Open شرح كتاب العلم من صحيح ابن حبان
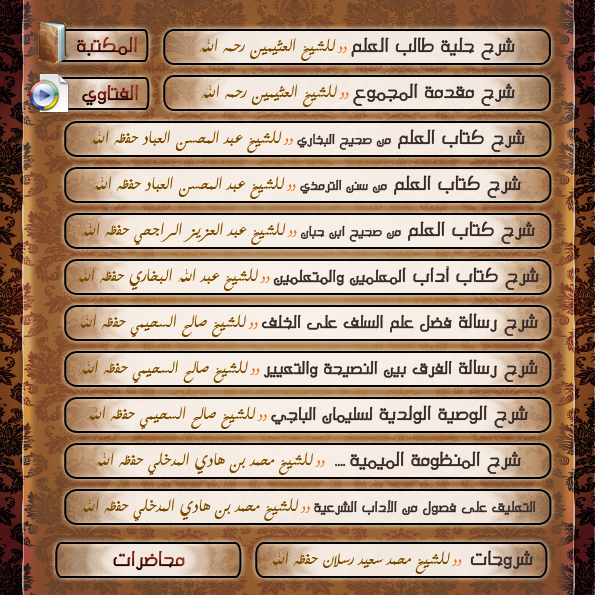The width and height of the screenshot is (595, 595). point(307,231)
